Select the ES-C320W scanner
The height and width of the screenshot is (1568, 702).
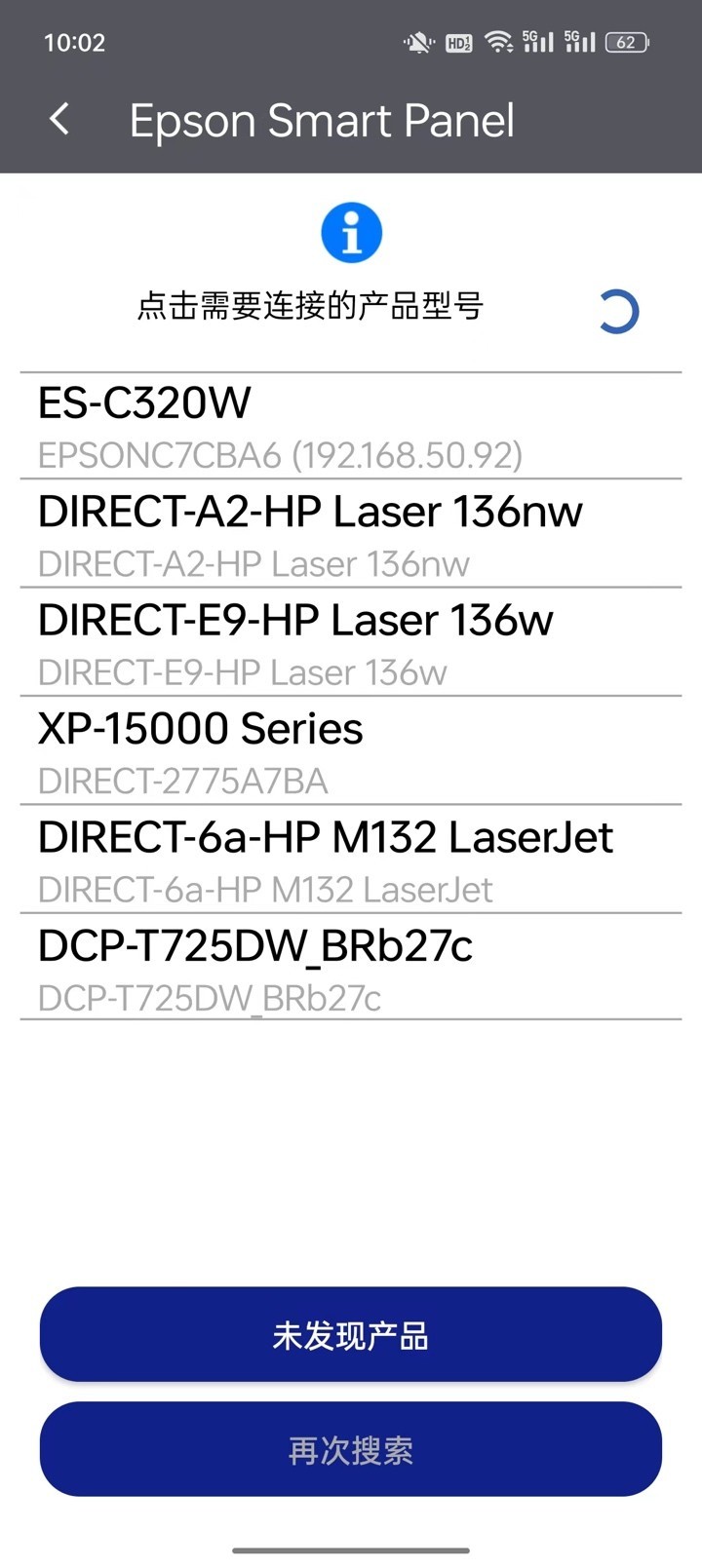click(351, 426)
